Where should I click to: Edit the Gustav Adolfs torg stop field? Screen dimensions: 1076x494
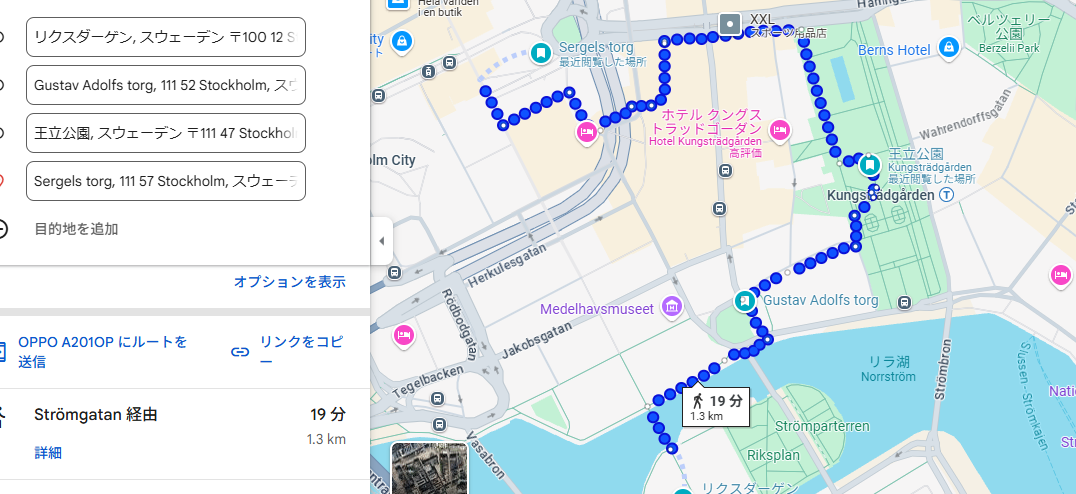pyautogui.click(x=165, y=85)
